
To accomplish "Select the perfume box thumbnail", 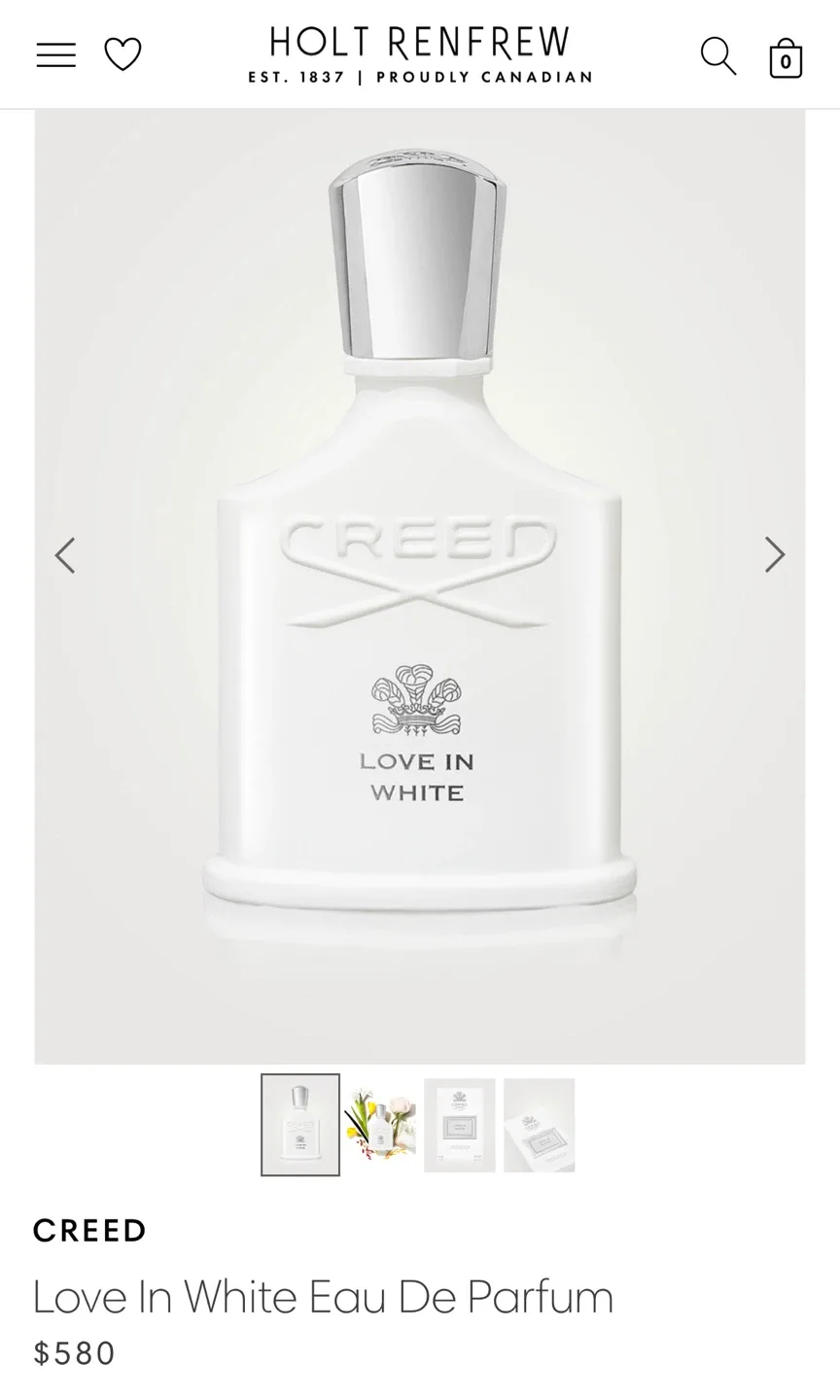I will tap(459, 1124).
